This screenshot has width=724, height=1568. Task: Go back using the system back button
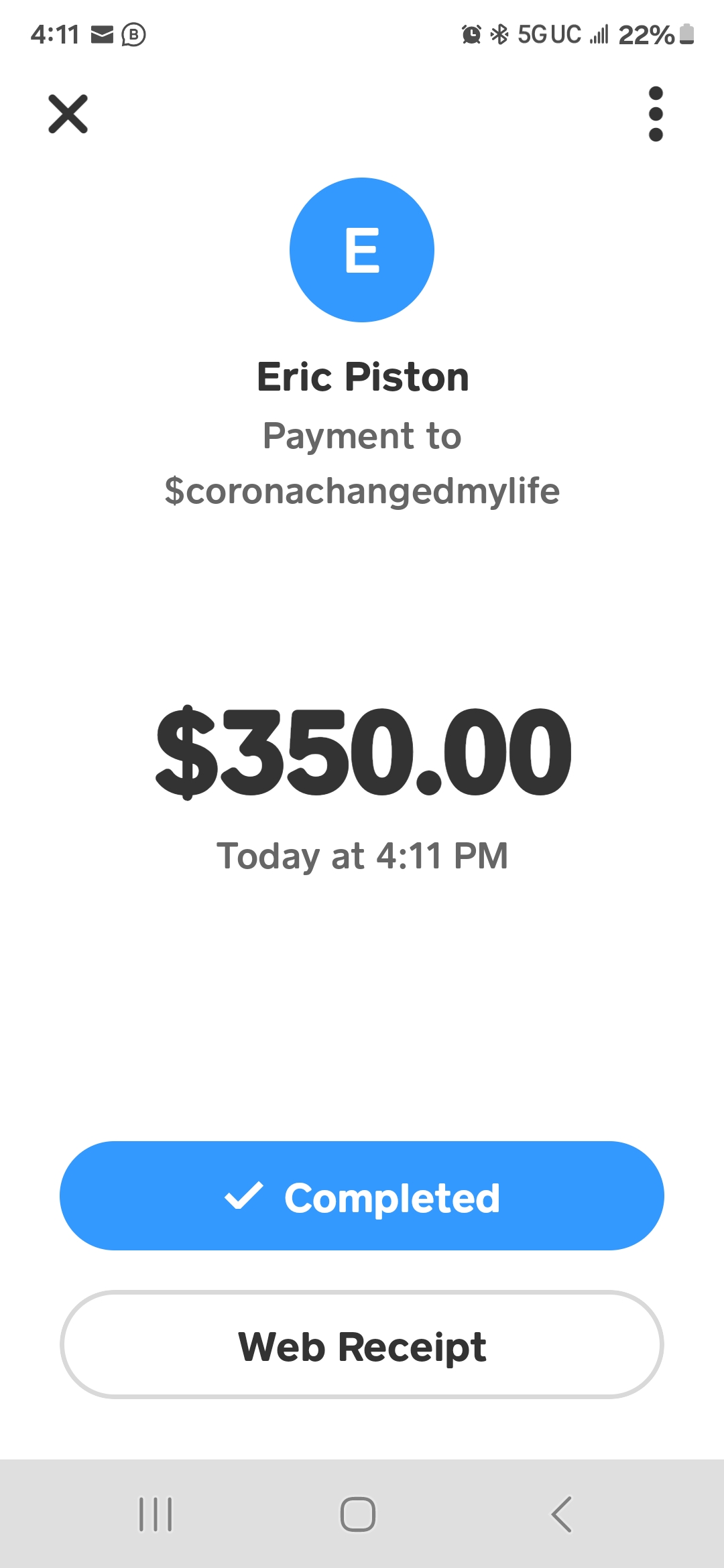(x=562, y=1514)
